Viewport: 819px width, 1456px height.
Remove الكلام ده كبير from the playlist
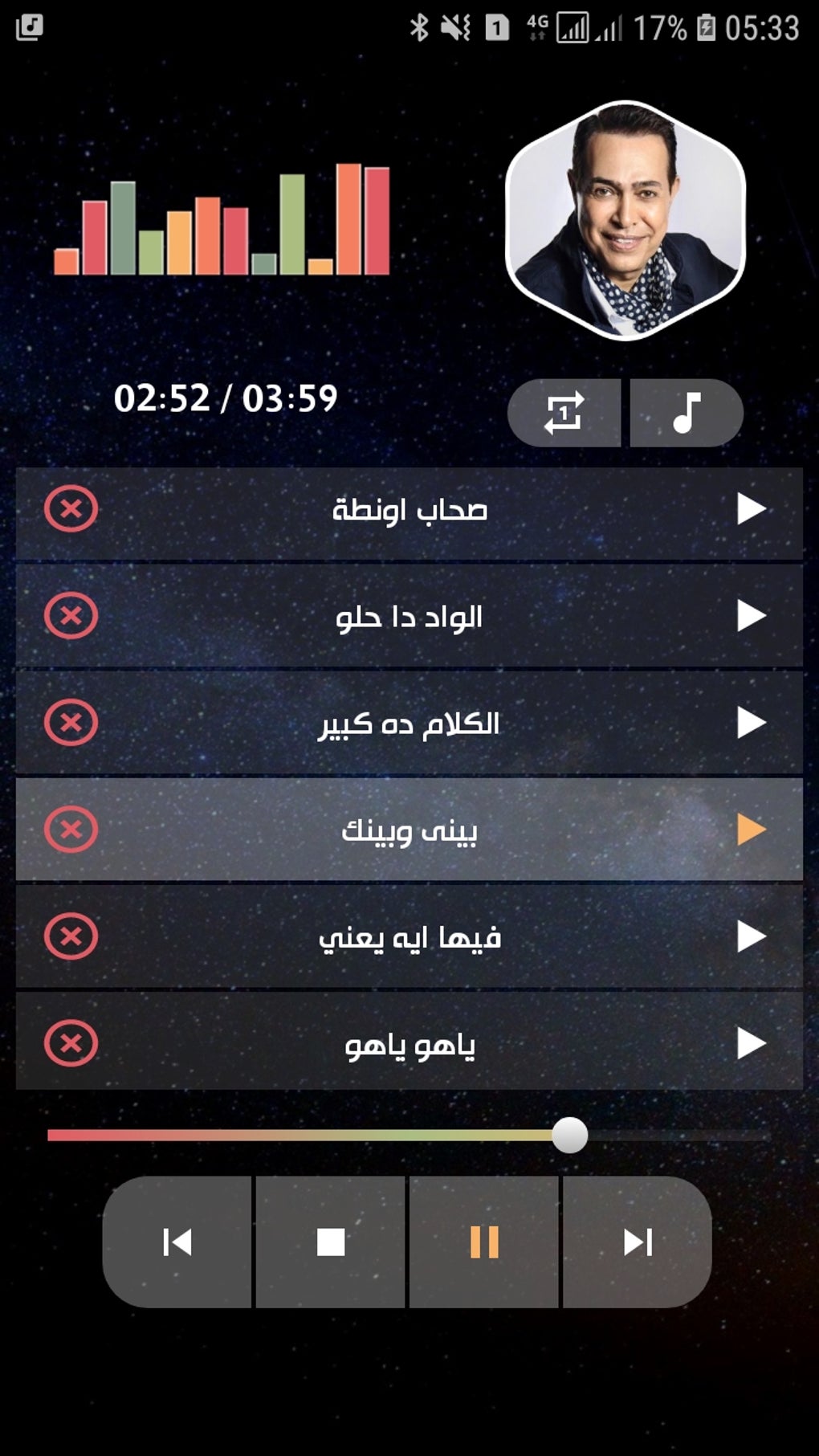pos(71,723)
